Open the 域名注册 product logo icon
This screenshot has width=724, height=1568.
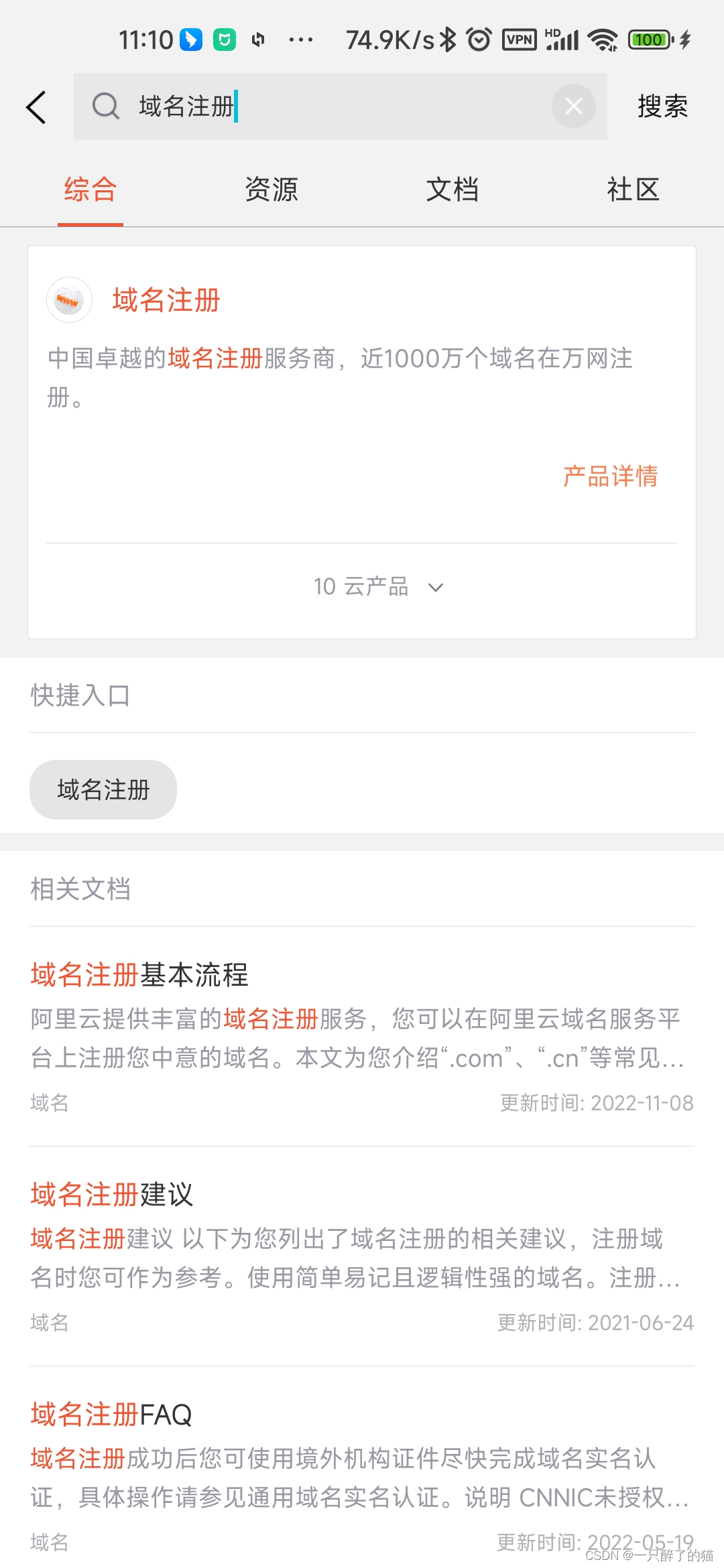click(x=69, y=300)
